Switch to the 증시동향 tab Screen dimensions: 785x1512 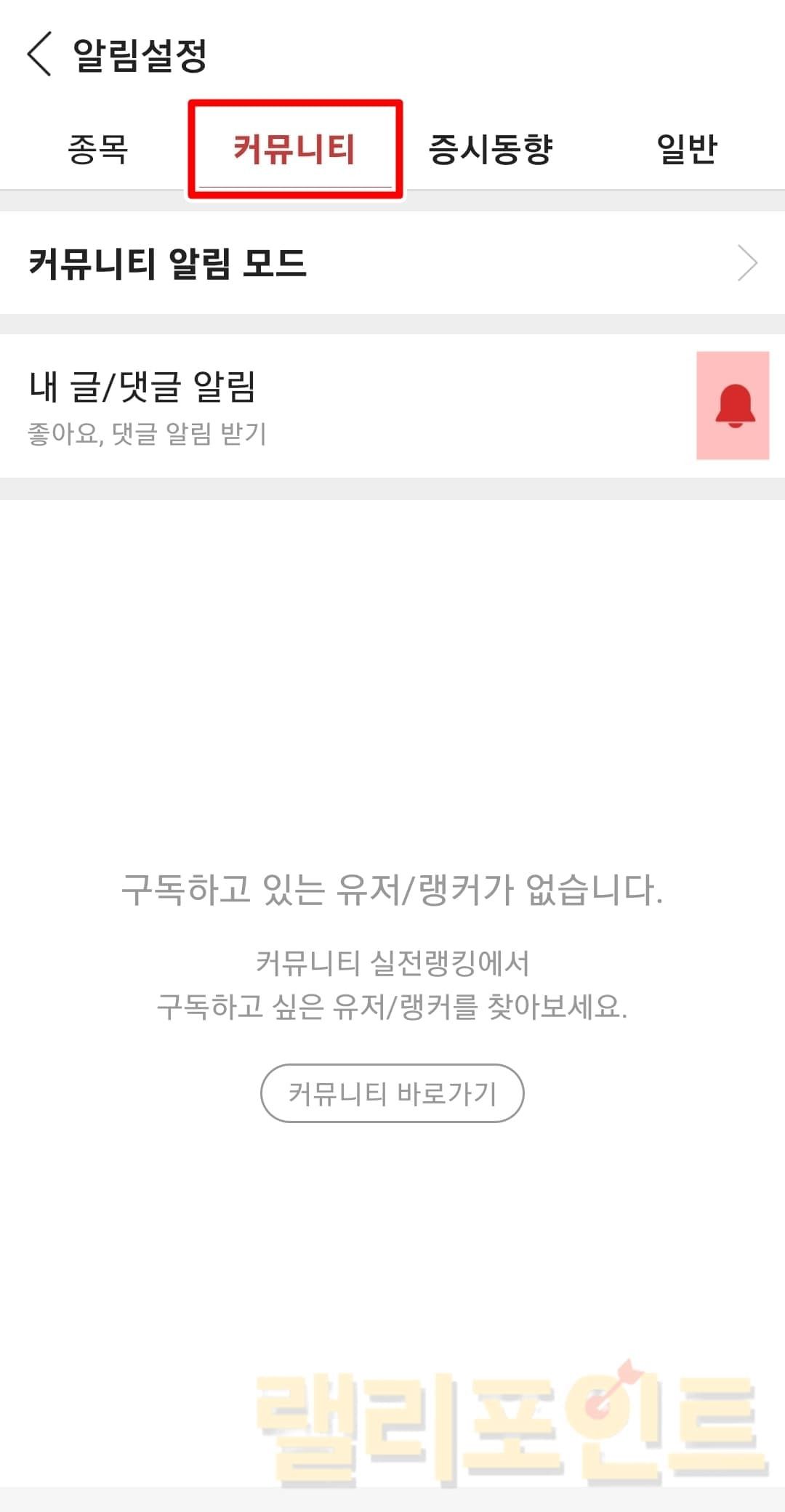[491, 149]
